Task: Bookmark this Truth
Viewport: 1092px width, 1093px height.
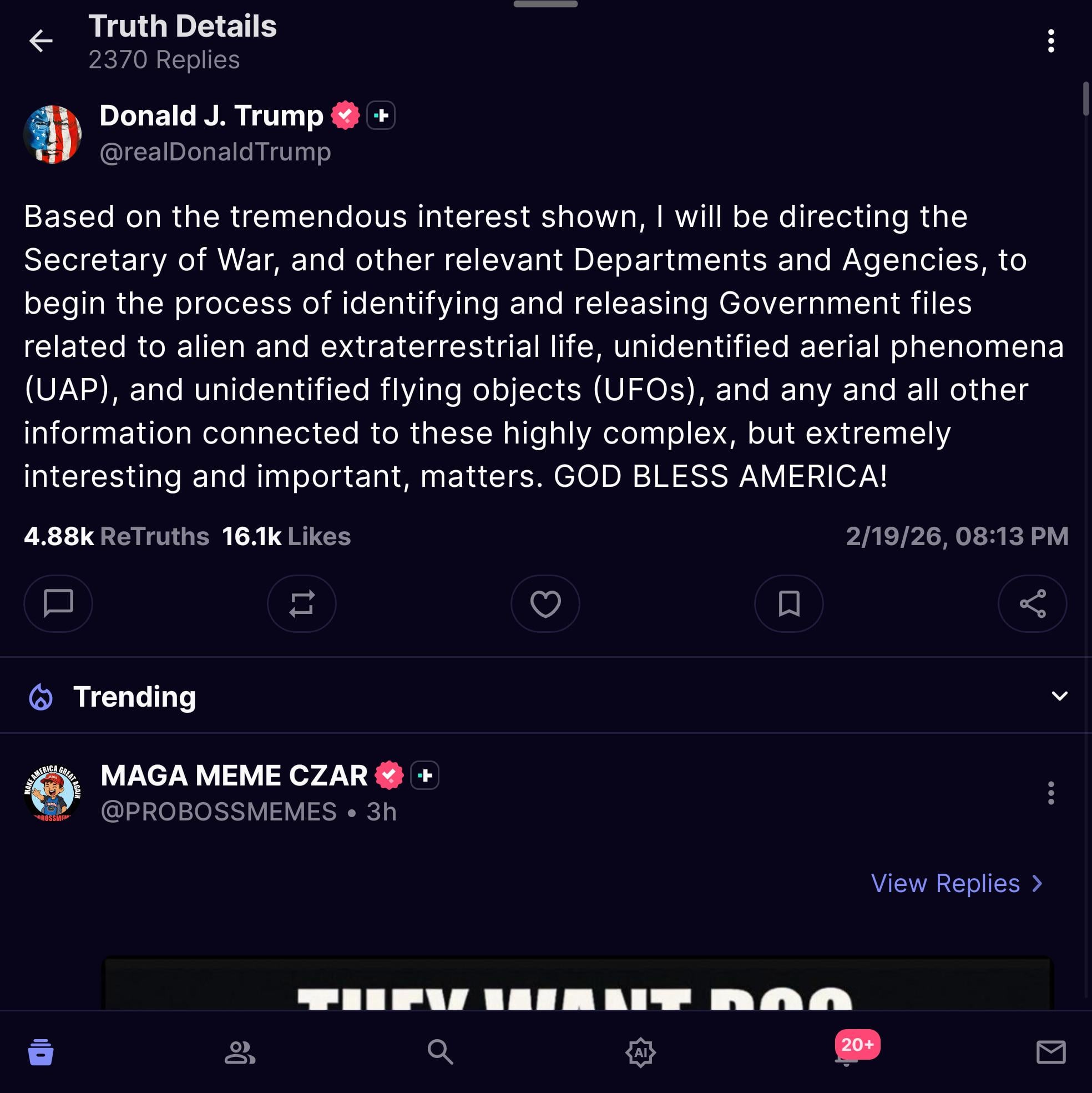Action: (788, 603)
